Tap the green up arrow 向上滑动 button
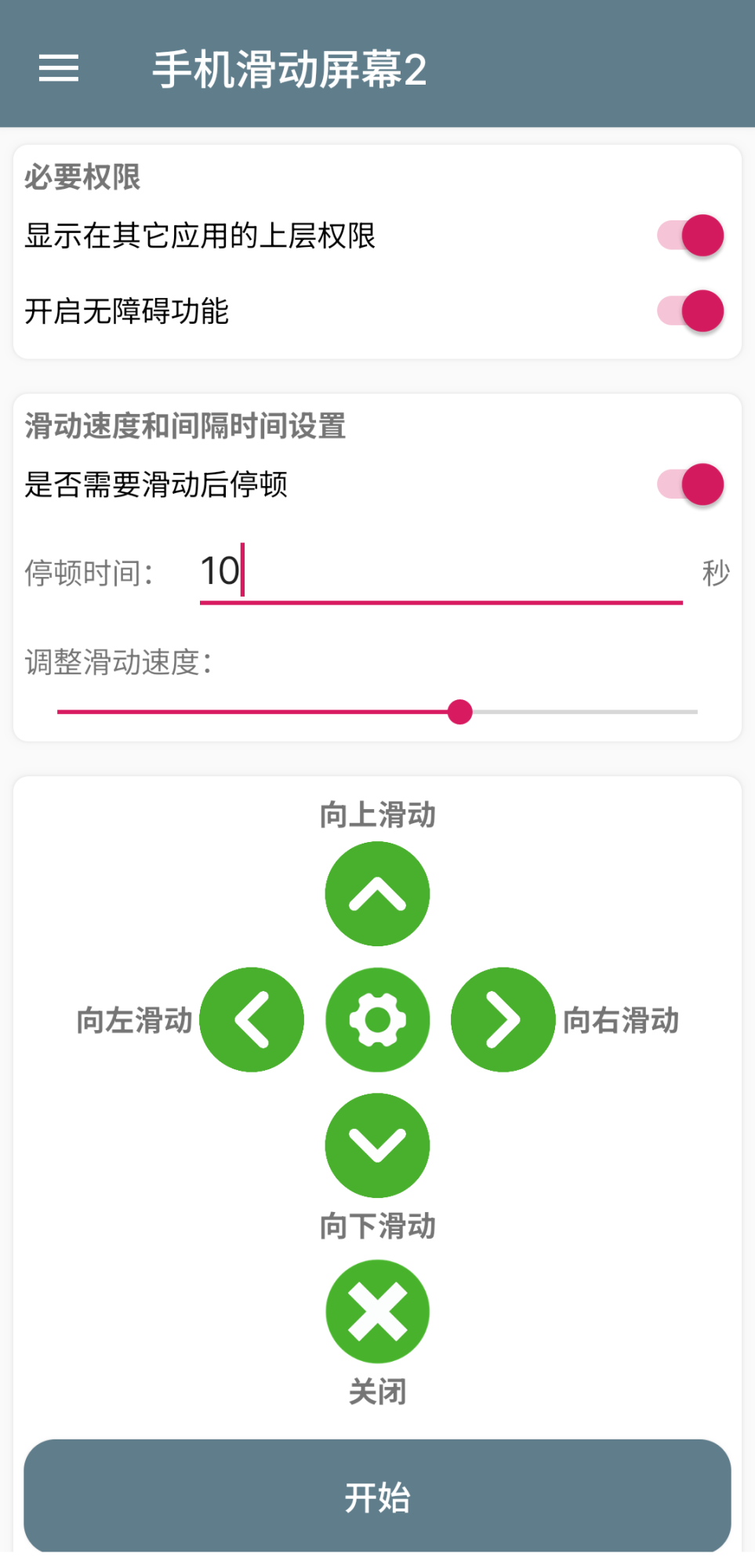 tap(377, 894)
